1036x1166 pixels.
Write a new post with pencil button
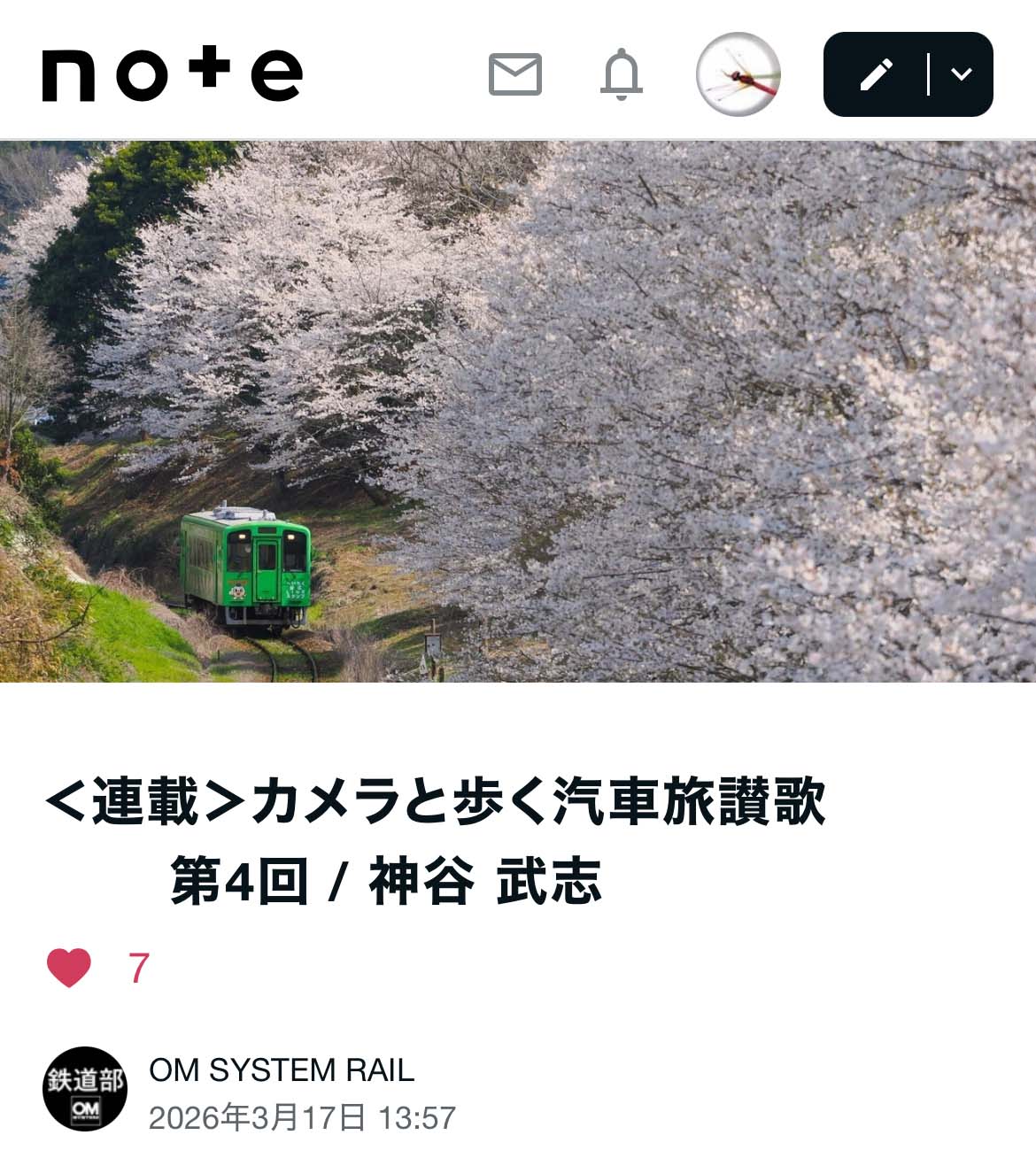875,74
